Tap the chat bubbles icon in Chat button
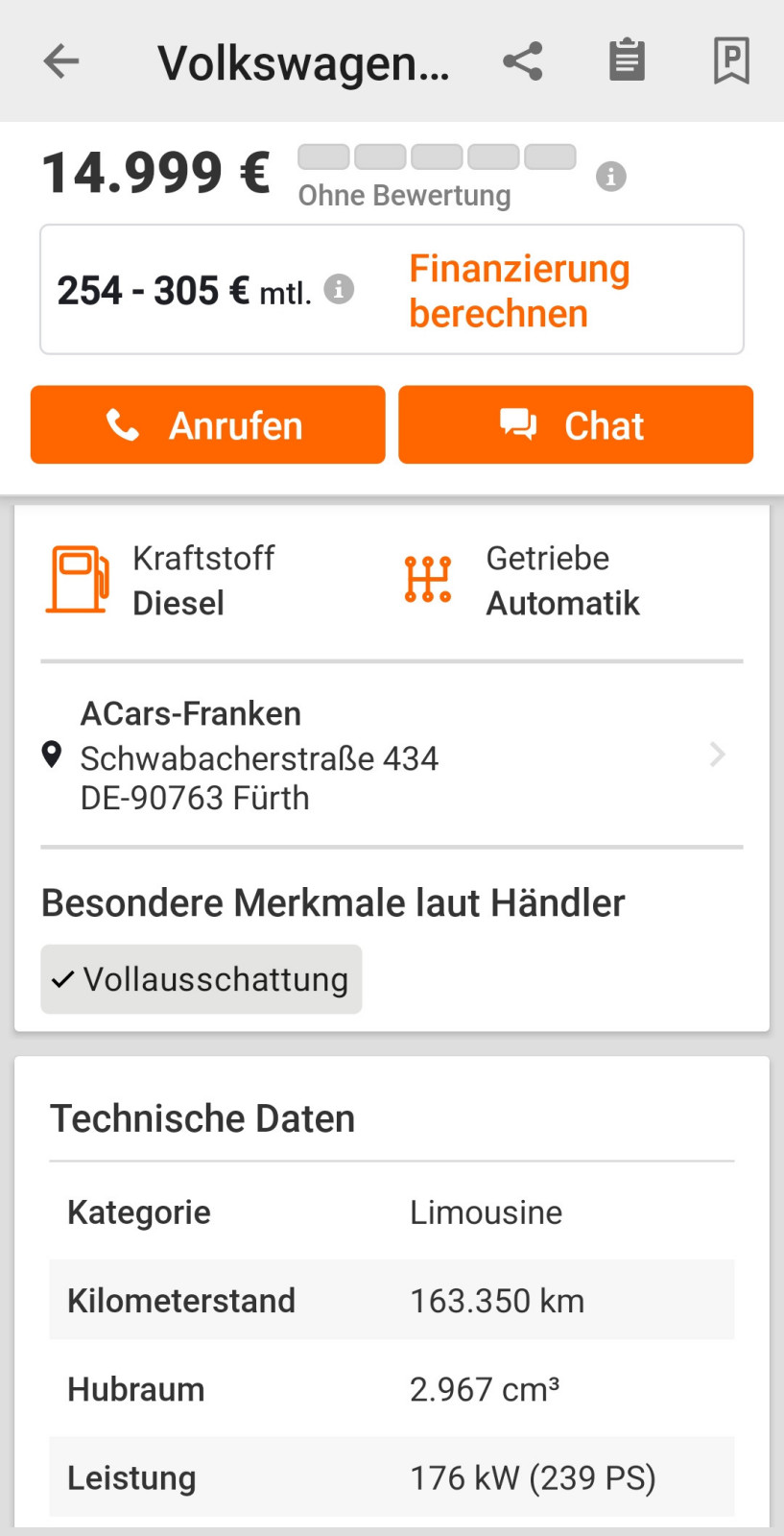This screenshot has width=784, height=1536. [517, 423]
